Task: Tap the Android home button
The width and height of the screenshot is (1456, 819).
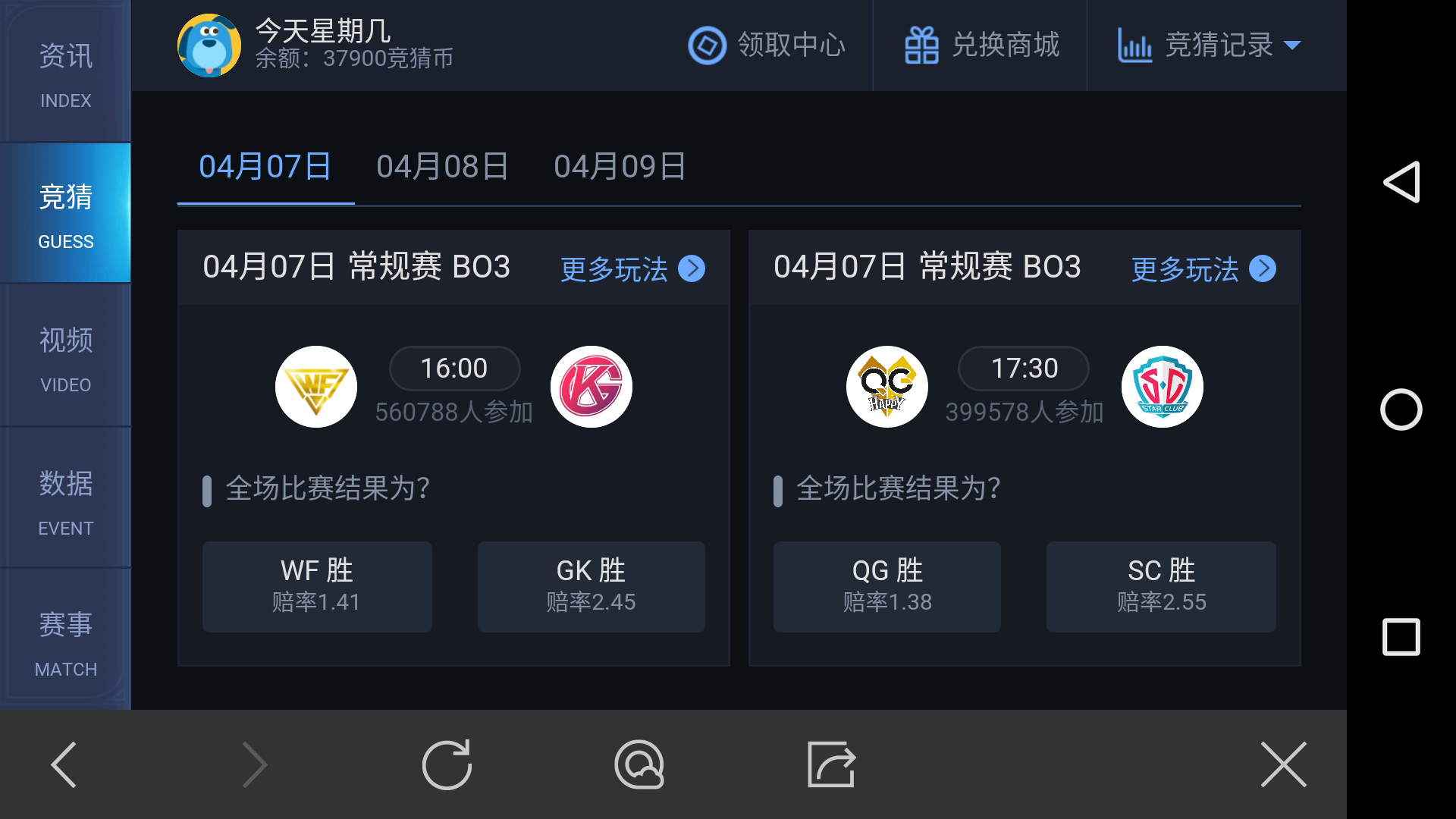Action: (1401, 409)
